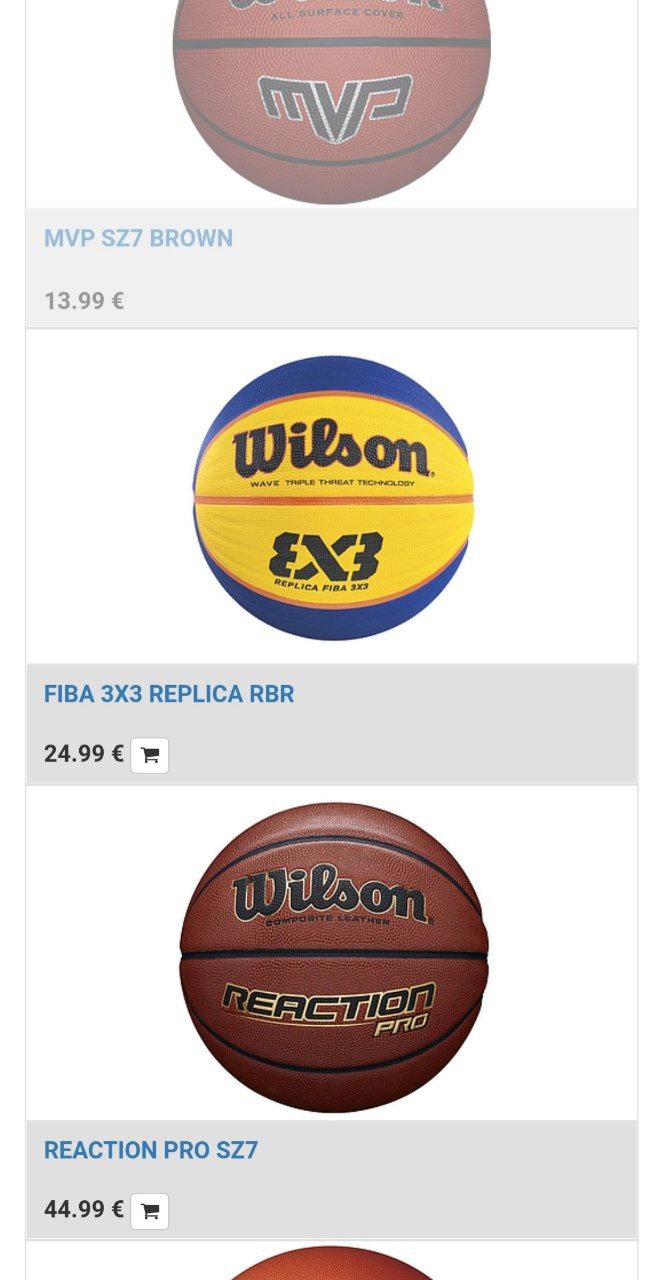Open the REACTION PRO SZ7 product link
The height and width of the screenshot is (1280, 663).
[151, 1150]
